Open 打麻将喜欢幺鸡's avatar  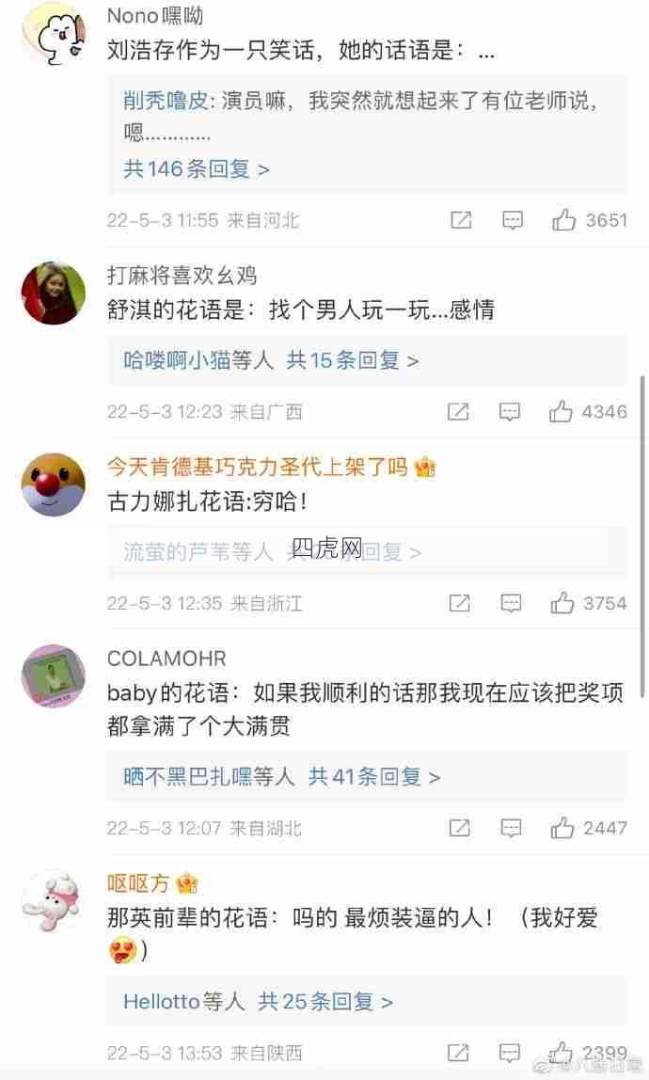click(x=53, y=292)
